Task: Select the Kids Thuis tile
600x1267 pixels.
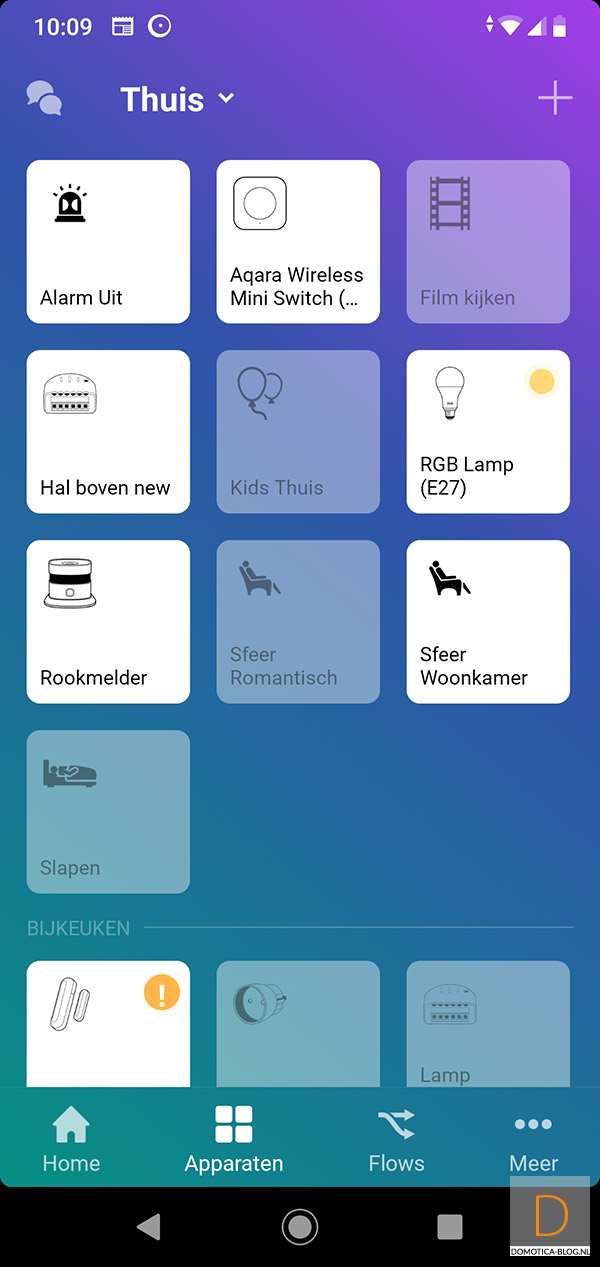Action: [298, 432]
